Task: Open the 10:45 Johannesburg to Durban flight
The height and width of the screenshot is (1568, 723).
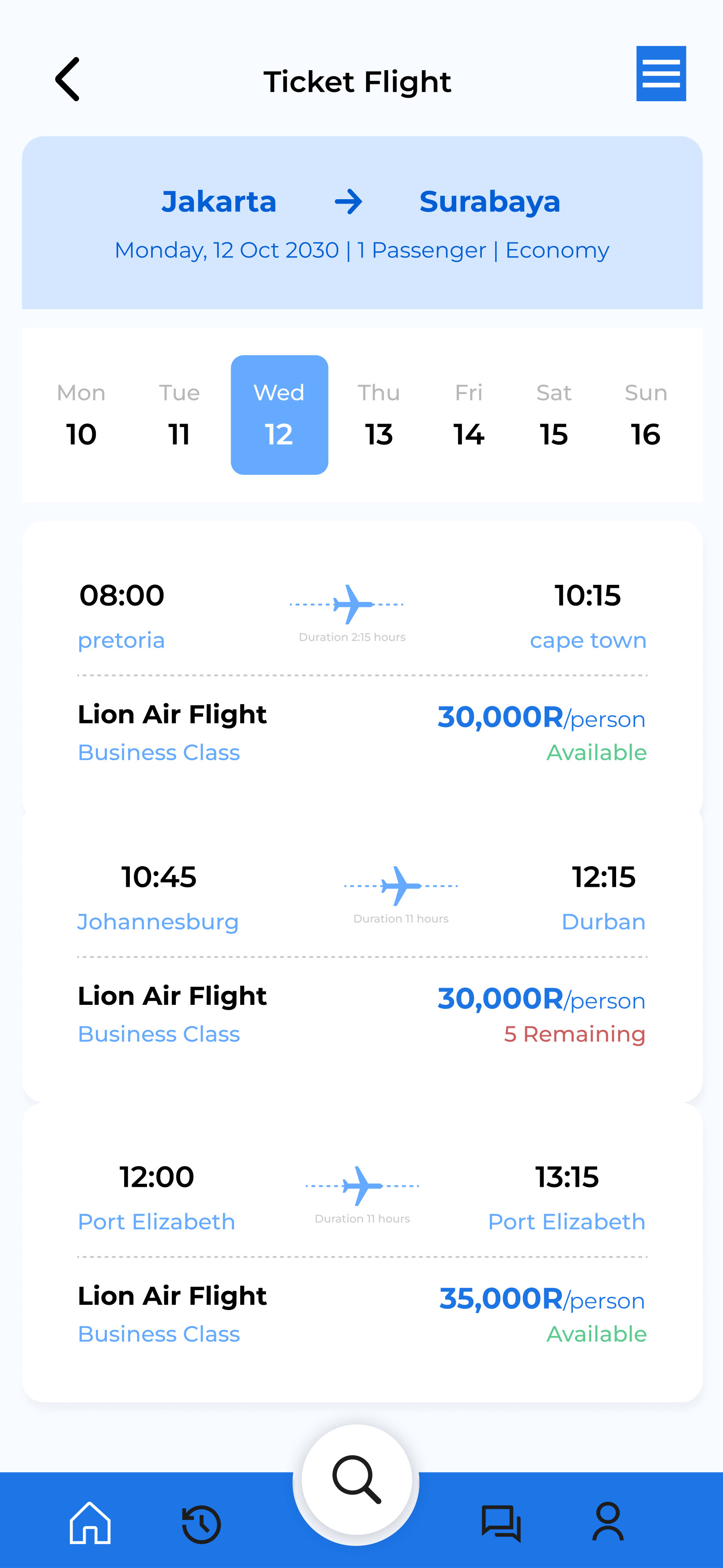Action: pos(361,956)
